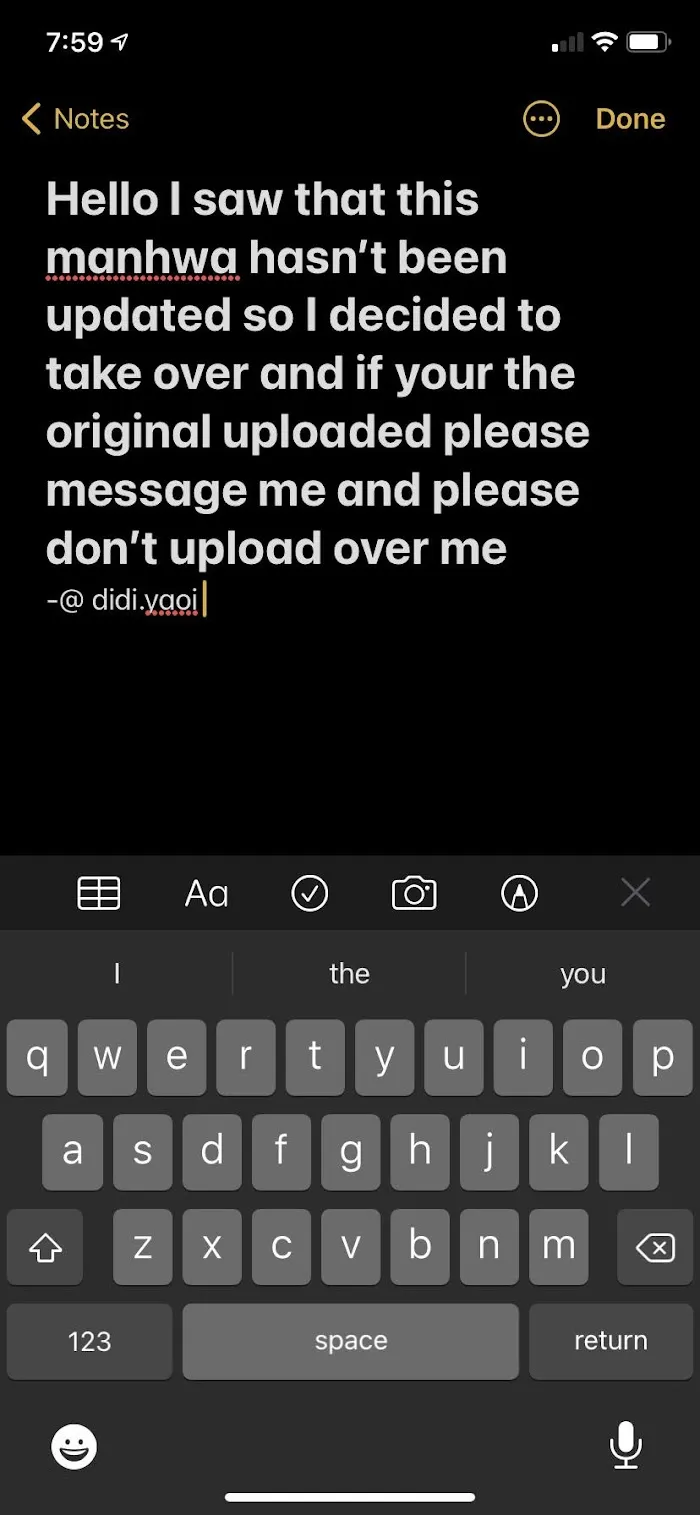This screenshot has height=1515, width=700.
Task: Tap Done to finish editing
Action: click(630, 119)
